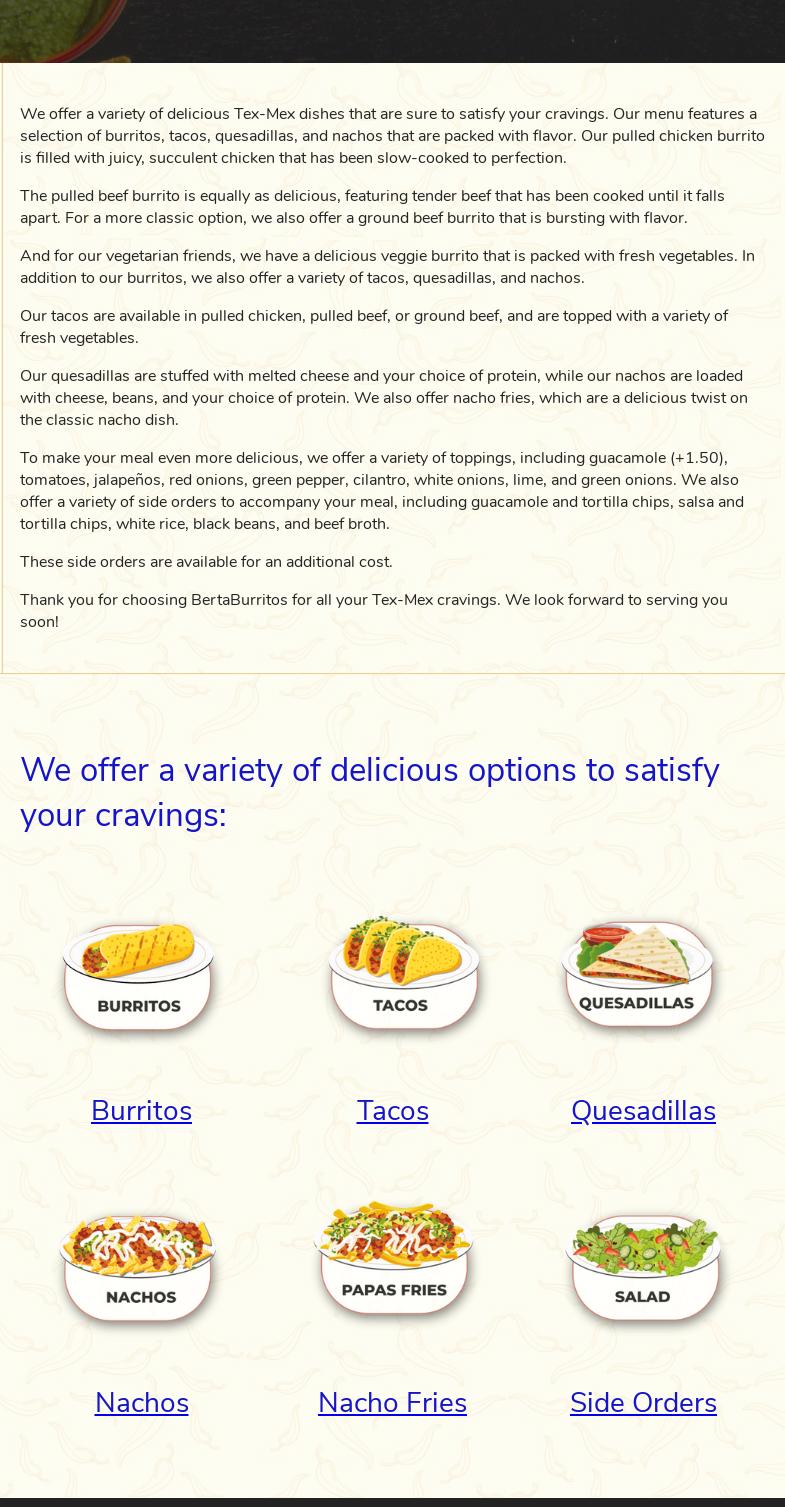Tap the Quesadillas bowl image
This screenshot has width=785, height=1507.
[x=638, y=974]
